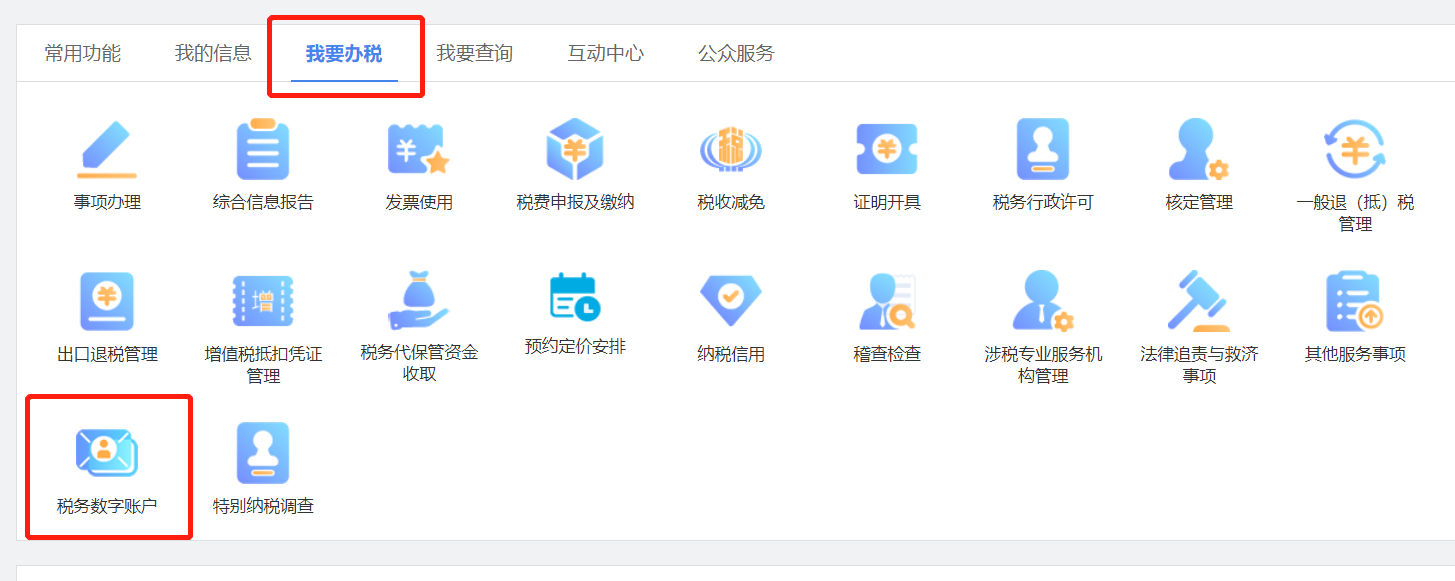1455x581 pixels.
Task: Switch to the 公众服务 tab
Action: click(736, 53)
